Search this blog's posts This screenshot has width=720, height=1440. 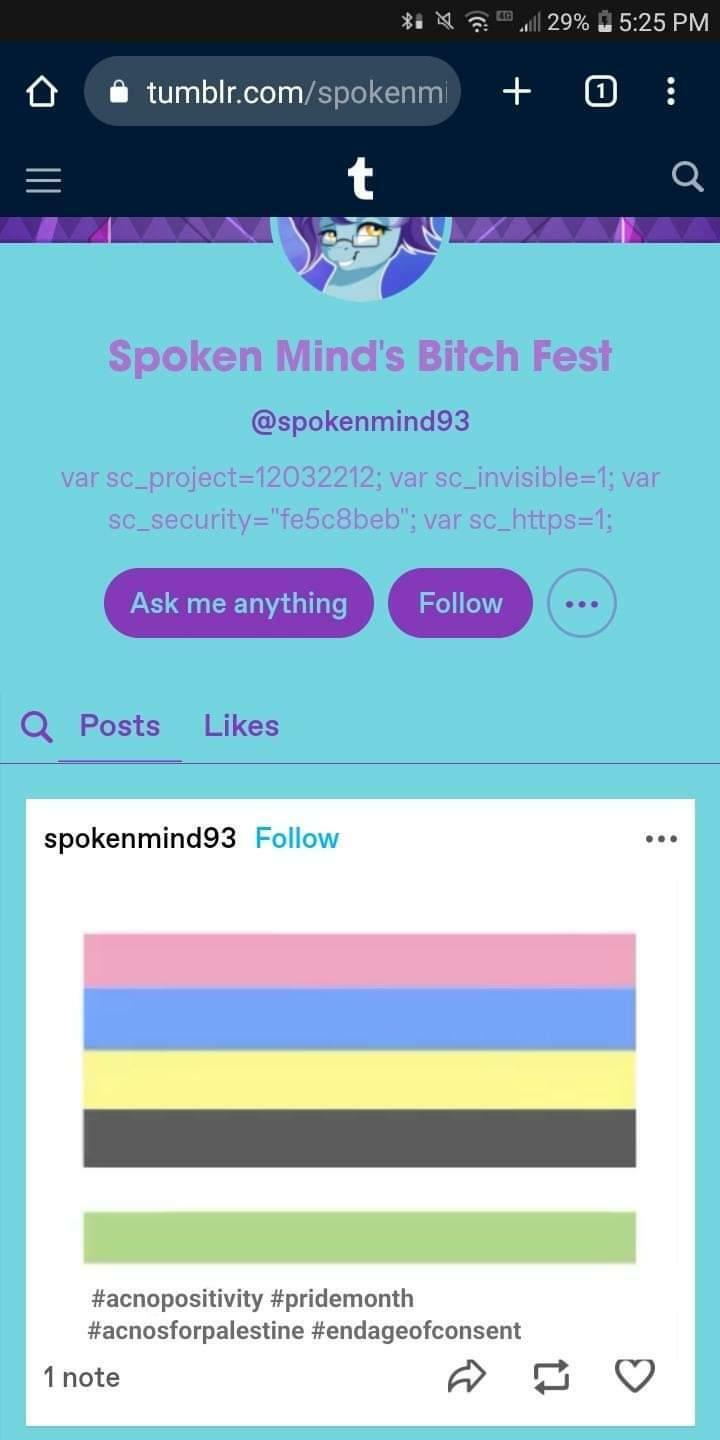(x=36, y=727)
